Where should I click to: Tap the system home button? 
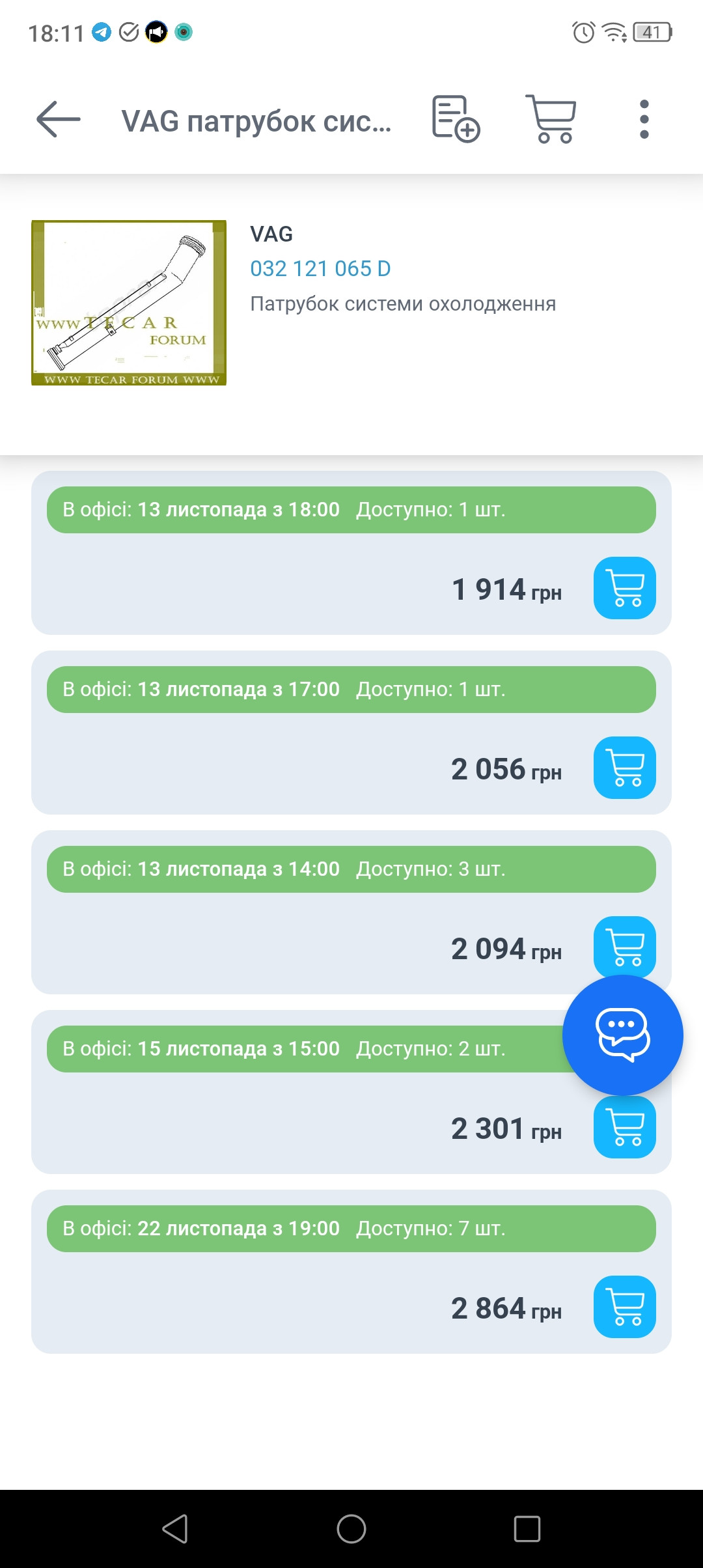(x=351, y=1529)
